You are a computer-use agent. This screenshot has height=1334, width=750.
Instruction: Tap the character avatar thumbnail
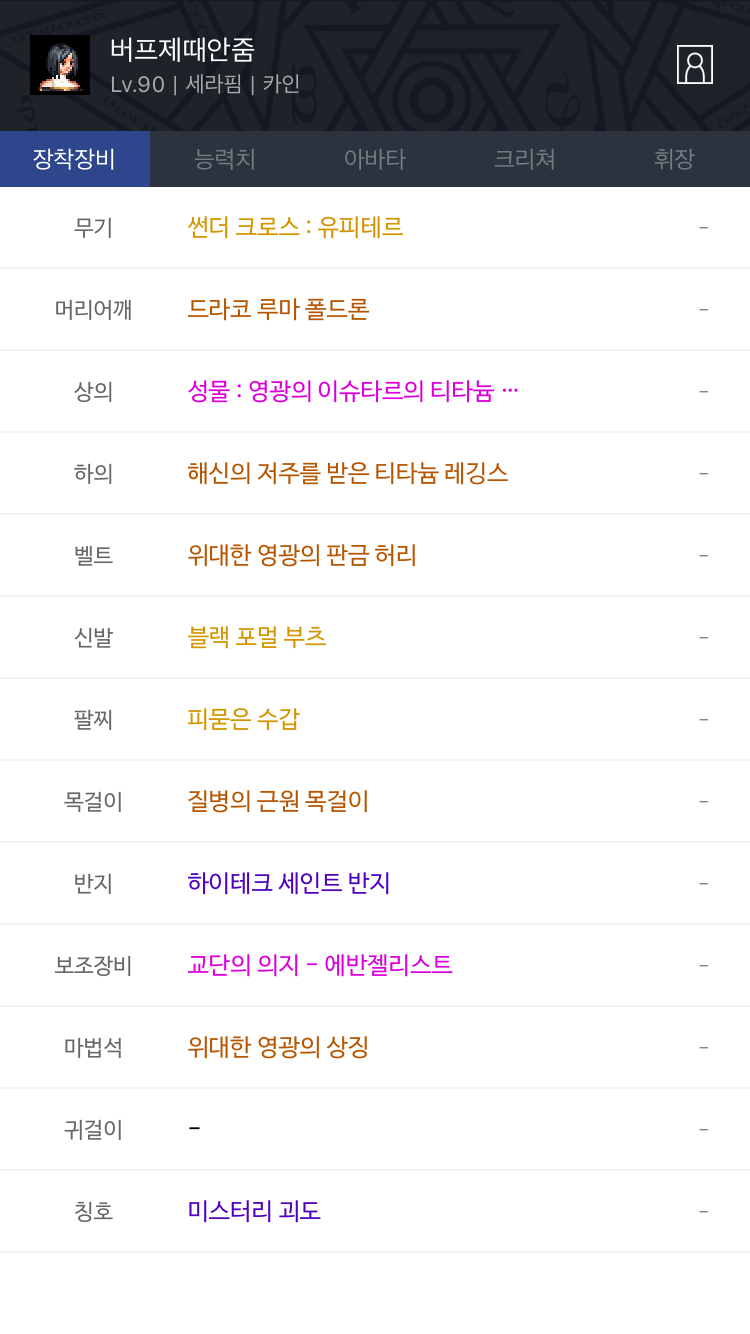60,65
